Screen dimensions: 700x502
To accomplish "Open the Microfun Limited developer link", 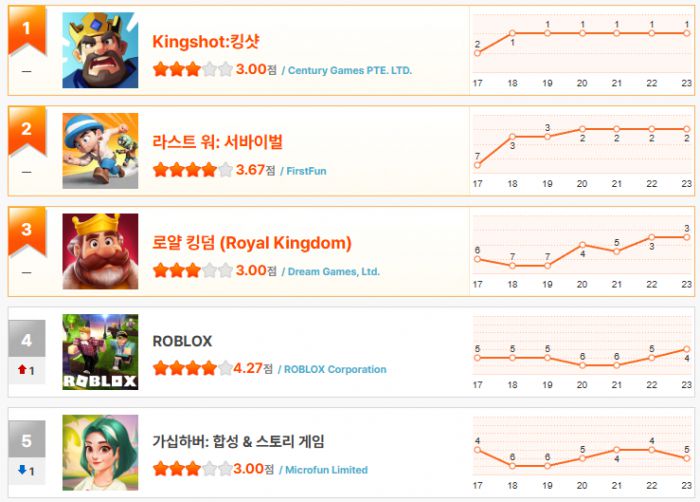I will [328, 469].
